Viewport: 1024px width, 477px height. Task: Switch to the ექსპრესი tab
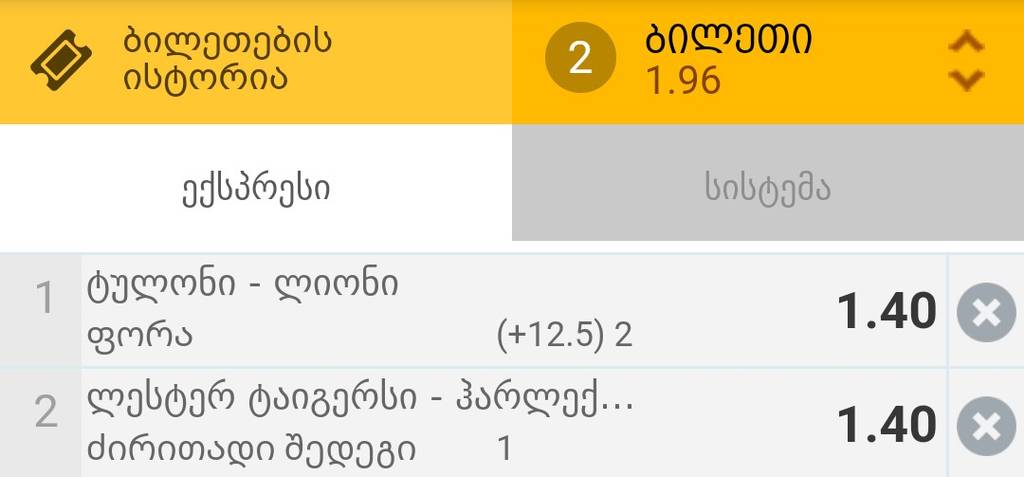point(256,187)
